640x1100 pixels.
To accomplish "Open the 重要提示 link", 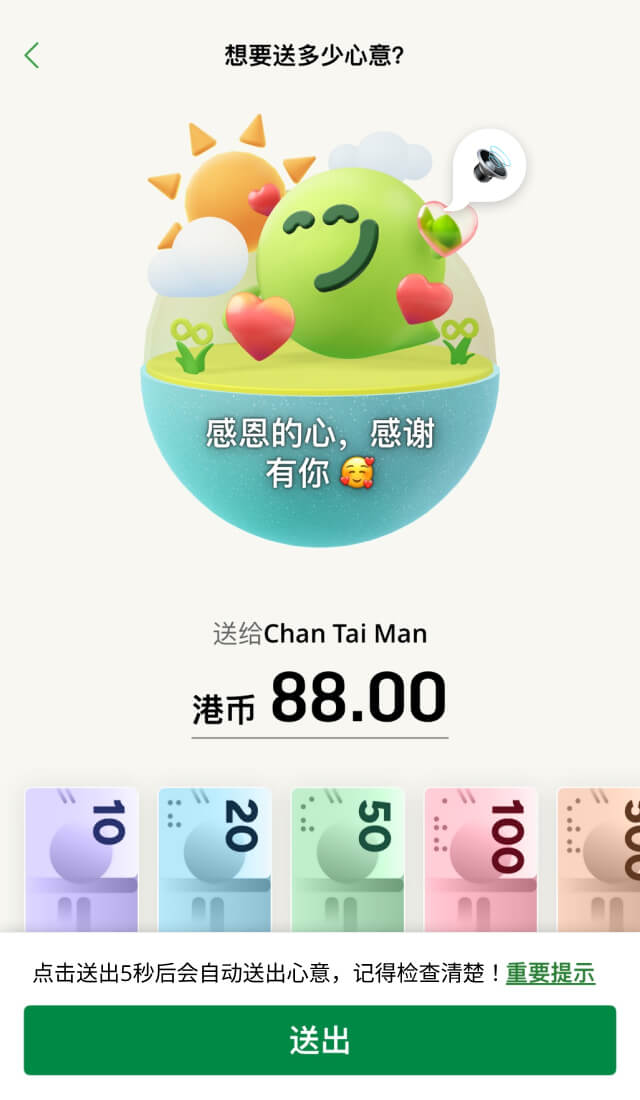I will [x=550, y=973].
